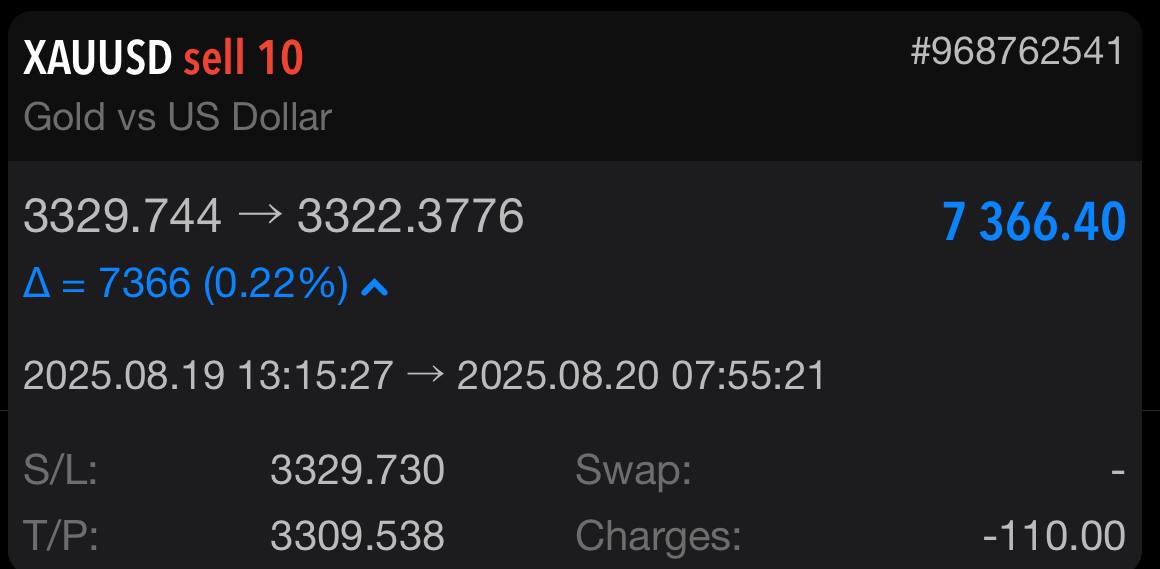Collapse the delta 7366 (0.22%) chevron

374,288
